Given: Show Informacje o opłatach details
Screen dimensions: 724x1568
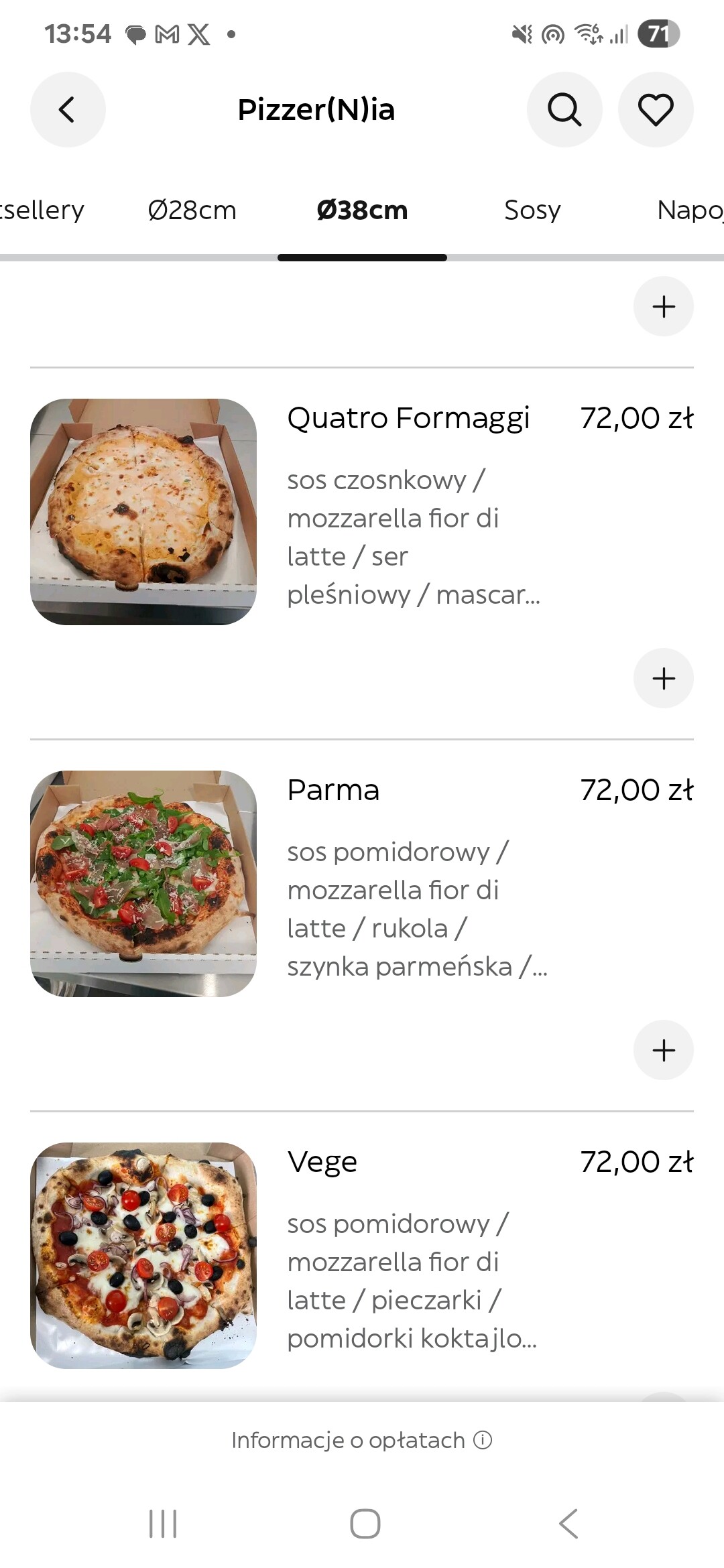Looking at the screenshot, I should pos(362,1440).
